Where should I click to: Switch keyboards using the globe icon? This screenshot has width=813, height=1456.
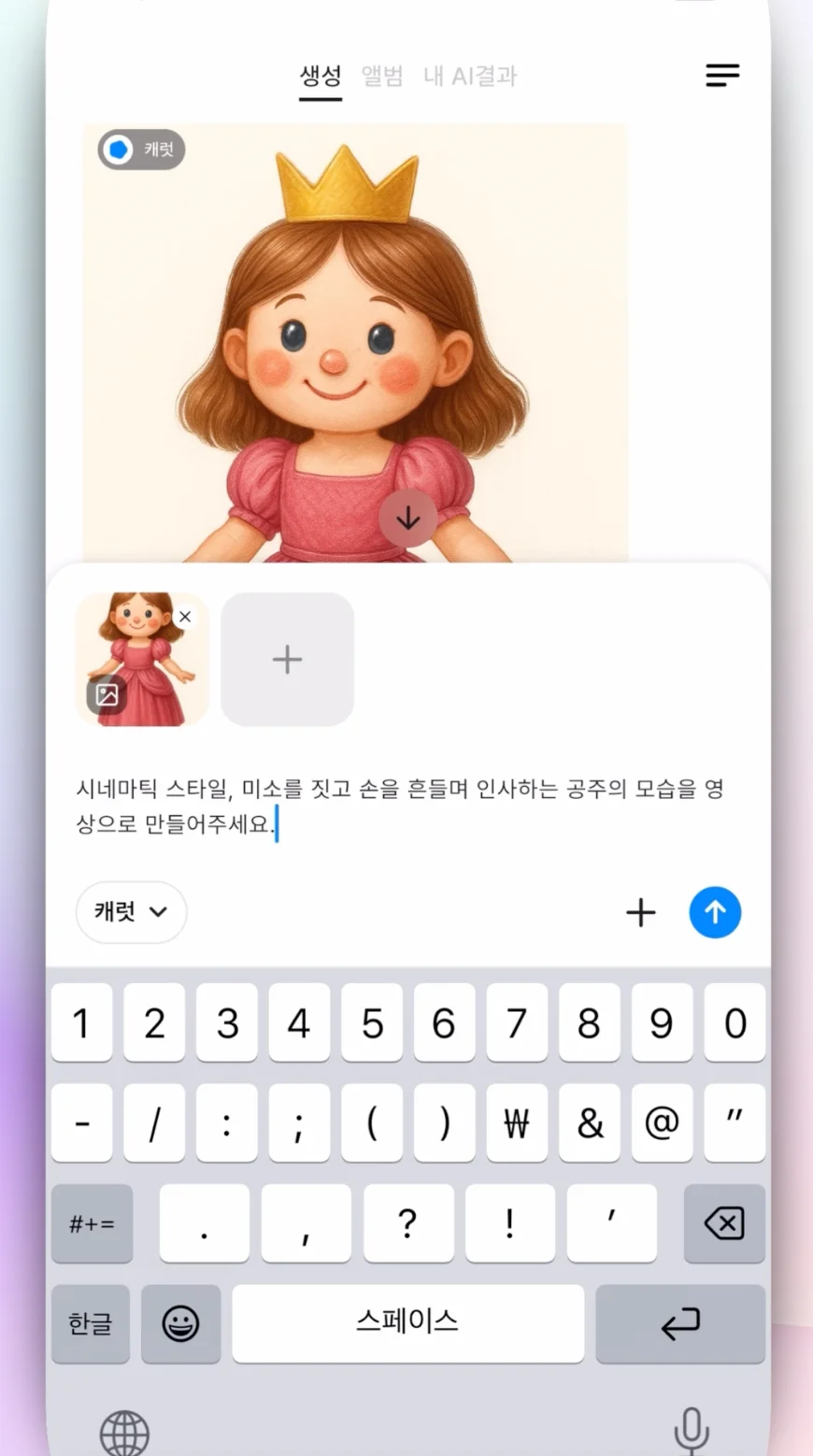point(125,1432)
